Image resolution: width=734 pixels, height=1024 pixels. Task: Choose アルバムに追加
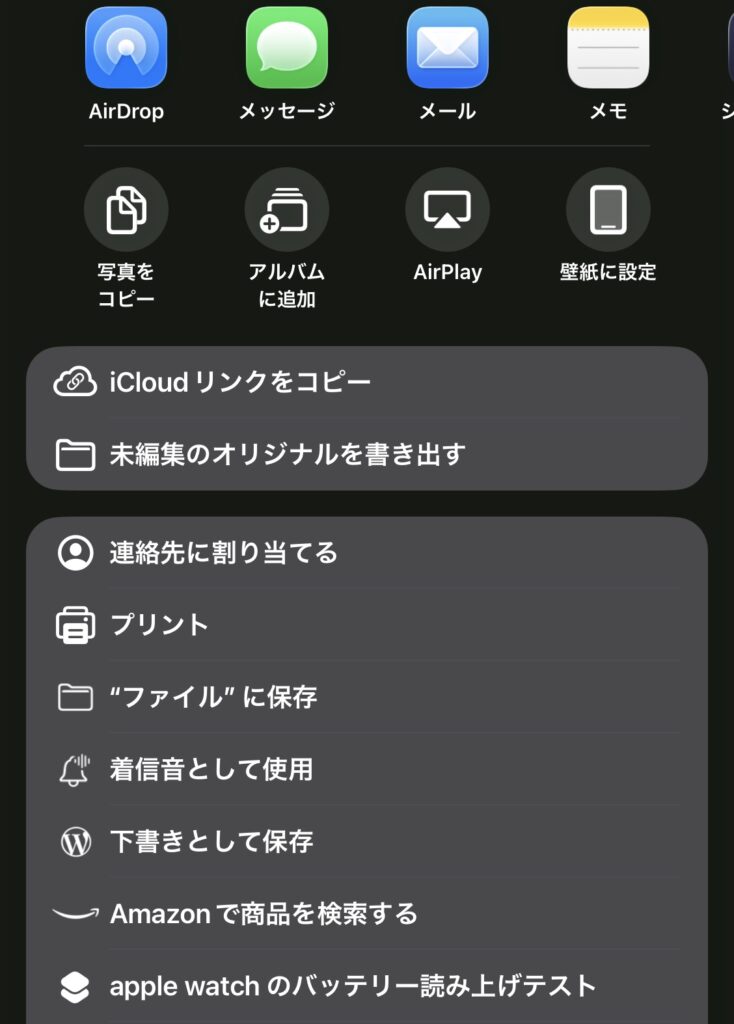[287, 210]
